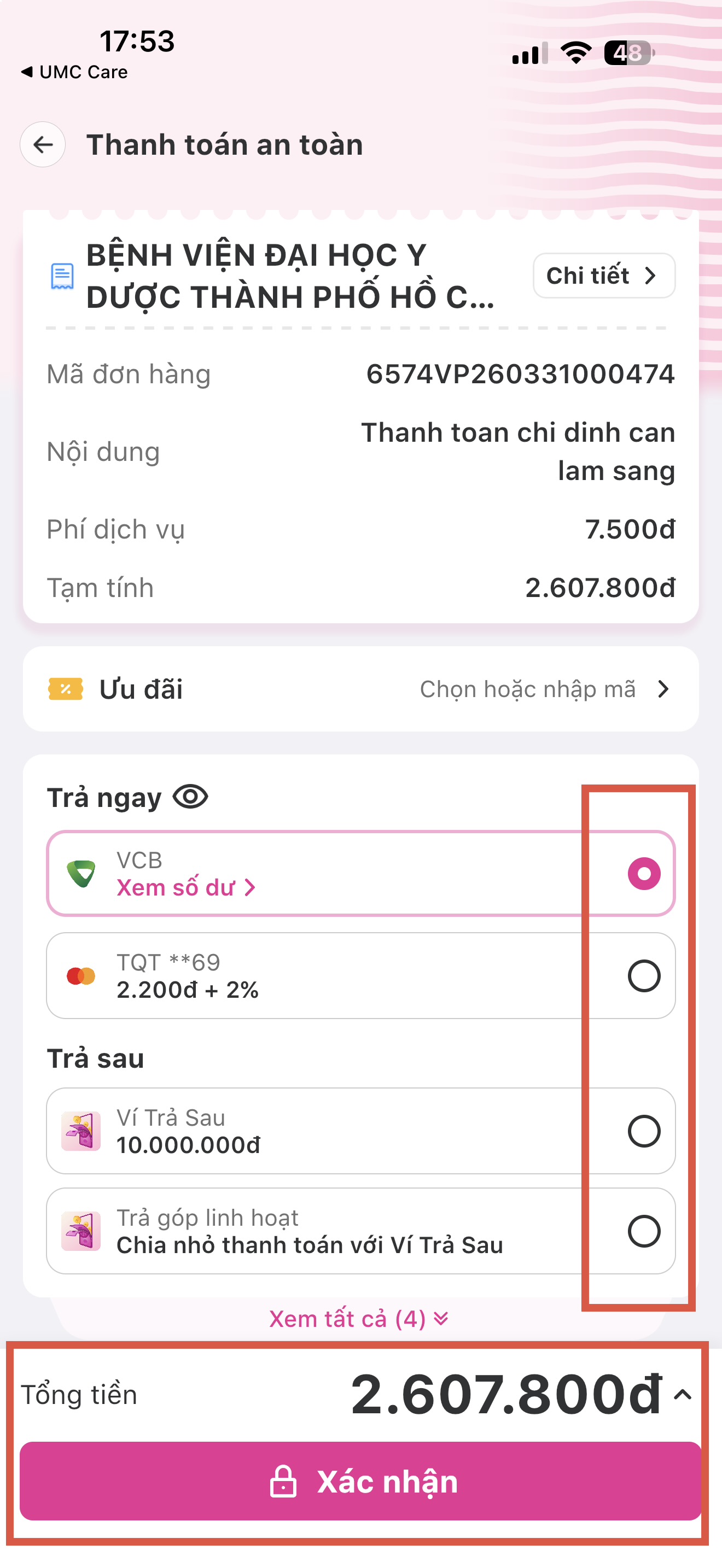
Task: Select Ví Trả Sau payment option
Action: coord(643,1131)
